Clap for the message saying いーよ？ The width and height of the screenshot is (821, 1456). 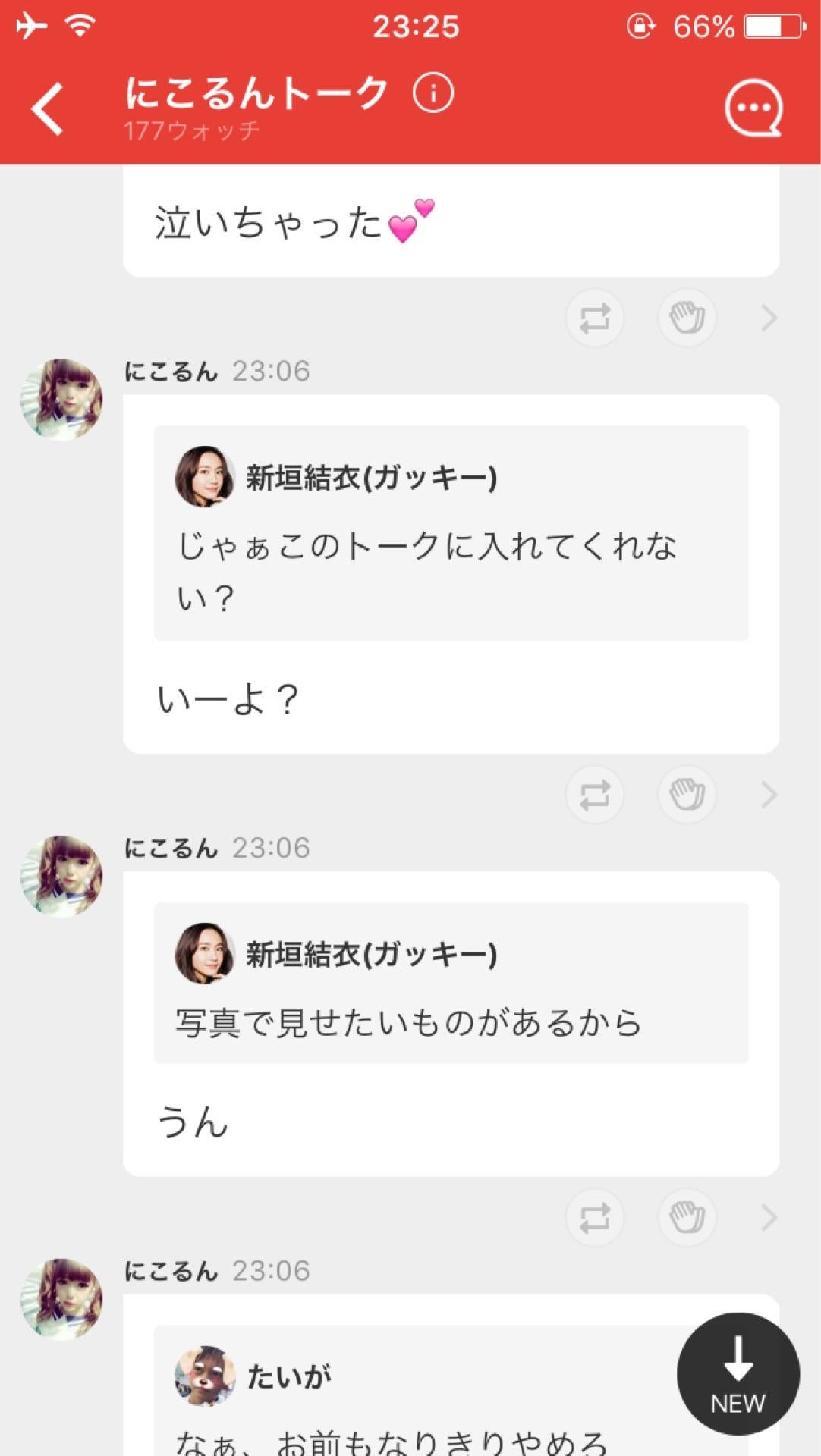pyautogui.click(x=686, y=794)
